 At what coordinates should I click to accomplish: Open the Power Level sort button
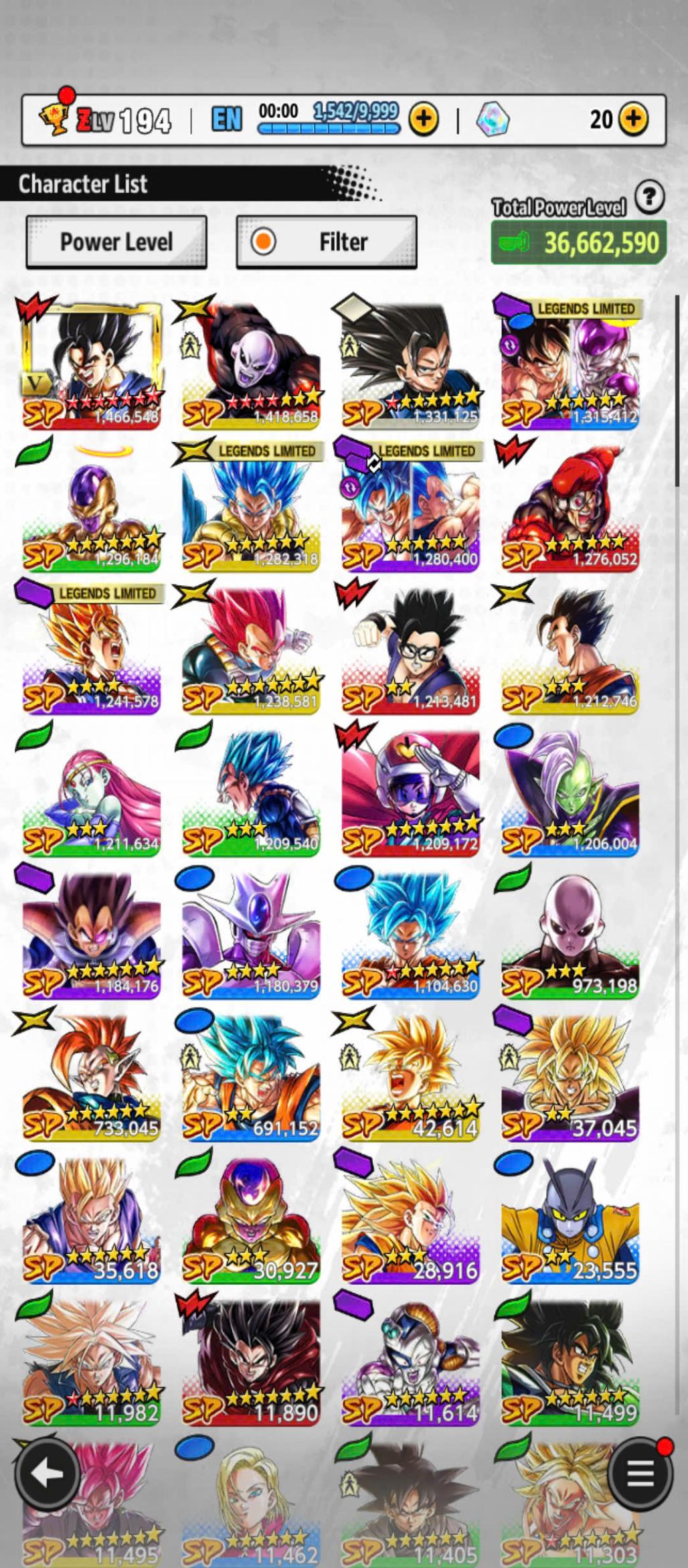coord(116,242)
